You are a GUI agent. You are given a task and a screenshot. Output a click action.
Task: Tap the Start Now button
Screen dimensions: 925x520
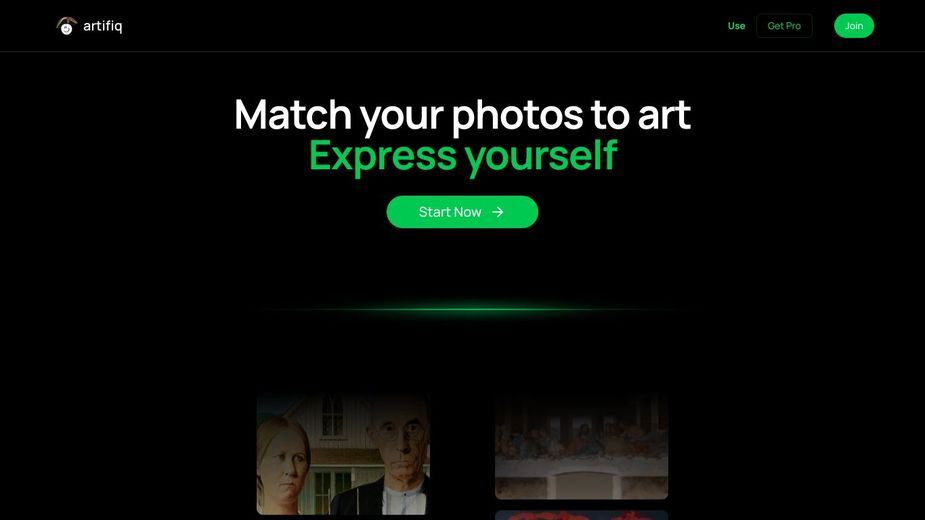coord(462,212)
